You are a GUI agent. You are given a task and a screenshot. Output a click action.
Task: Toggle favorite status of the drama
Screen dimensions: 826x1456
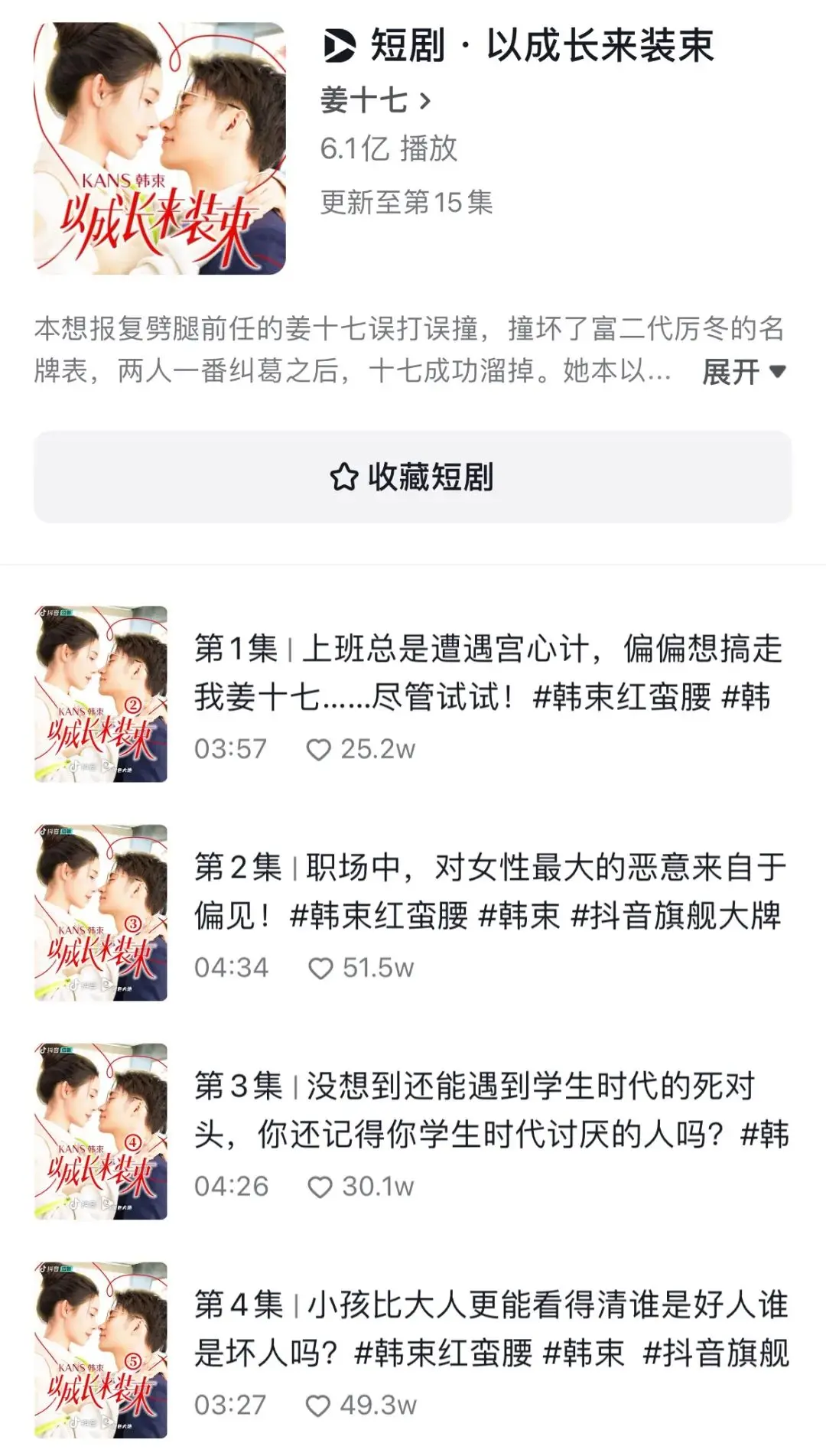[413, 476]
